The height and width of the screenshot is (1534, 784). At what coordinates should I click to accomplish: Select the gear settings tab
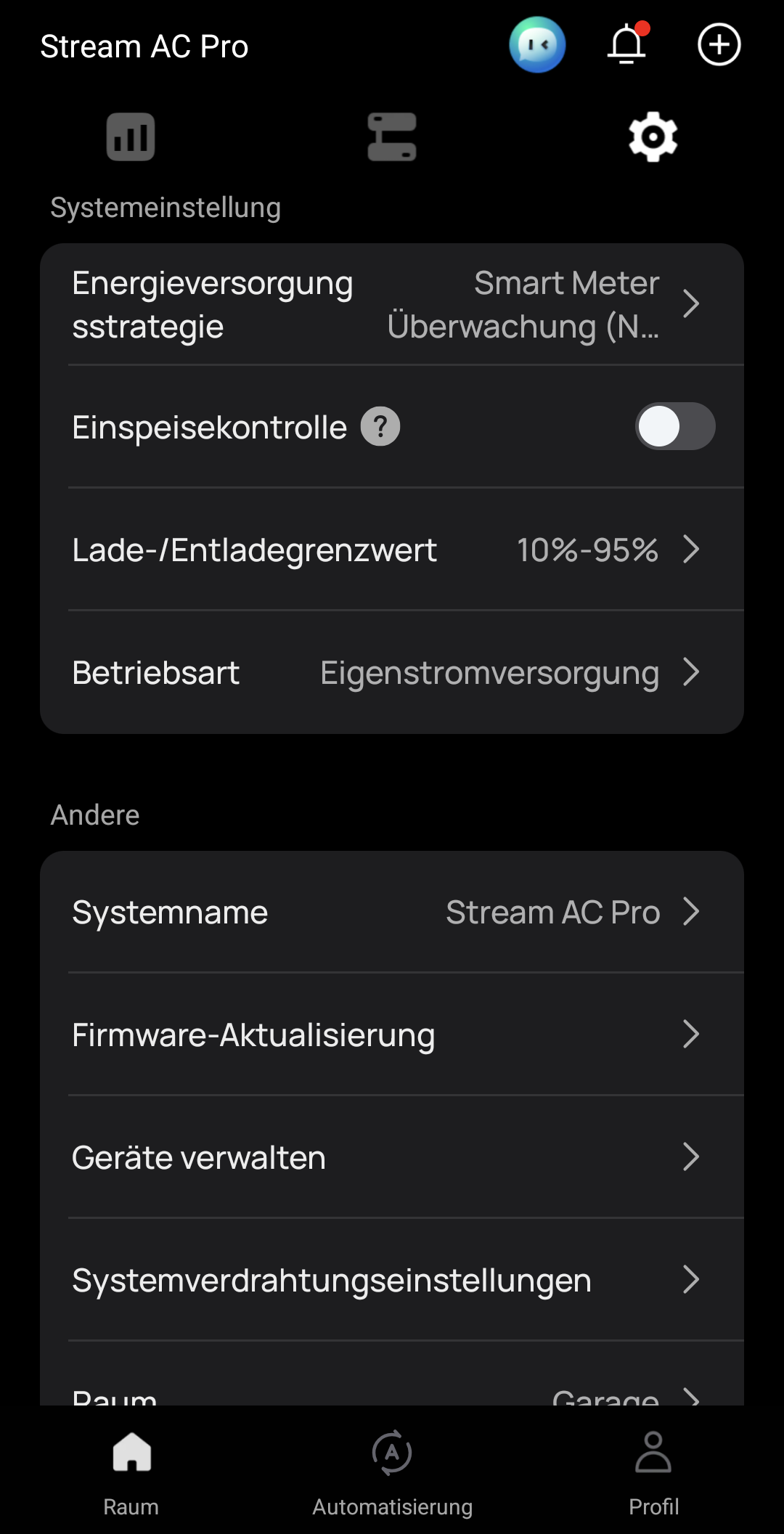click(653, 136)
